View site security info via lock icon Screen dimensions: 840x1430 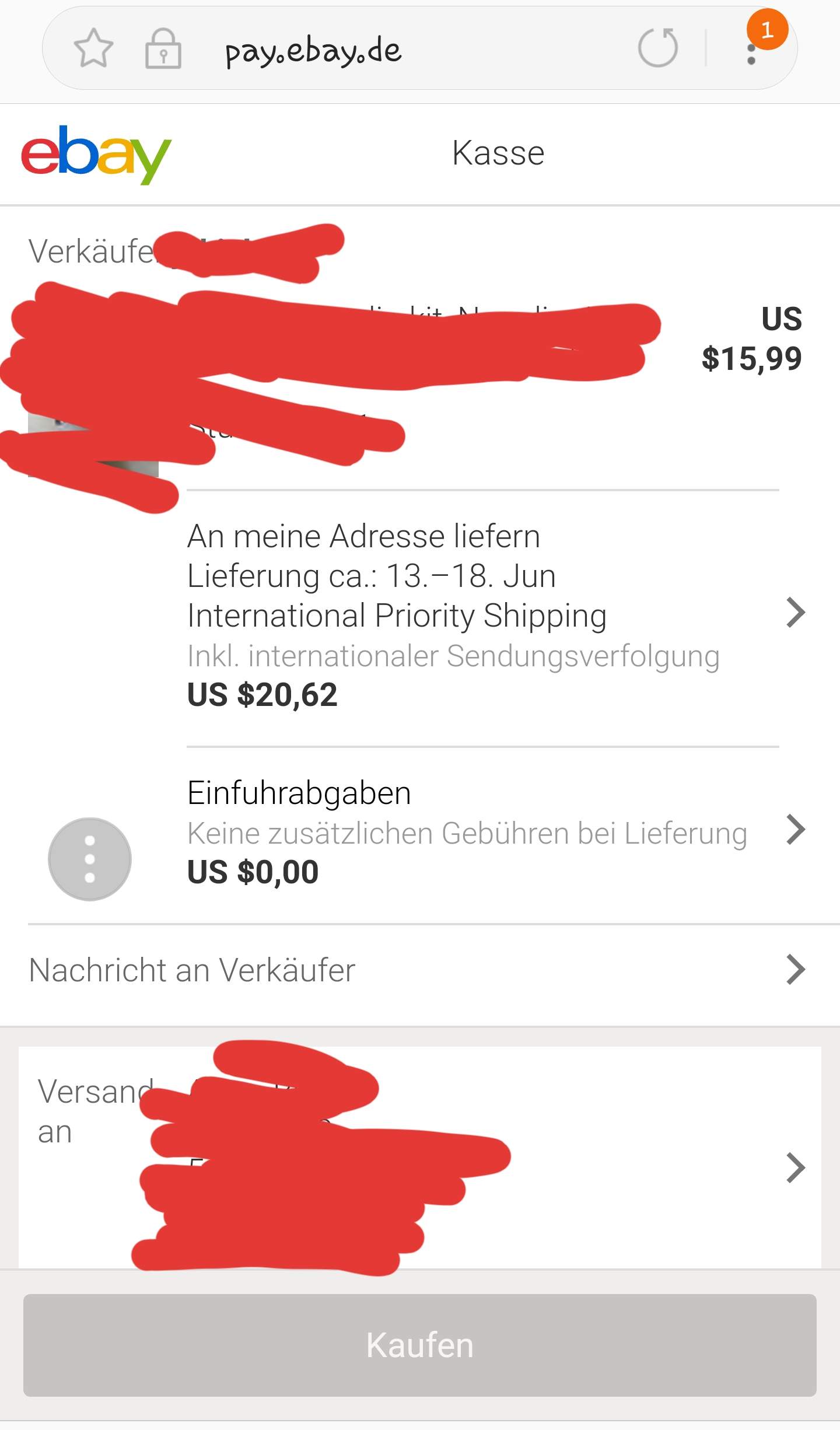tap(163, 49)
